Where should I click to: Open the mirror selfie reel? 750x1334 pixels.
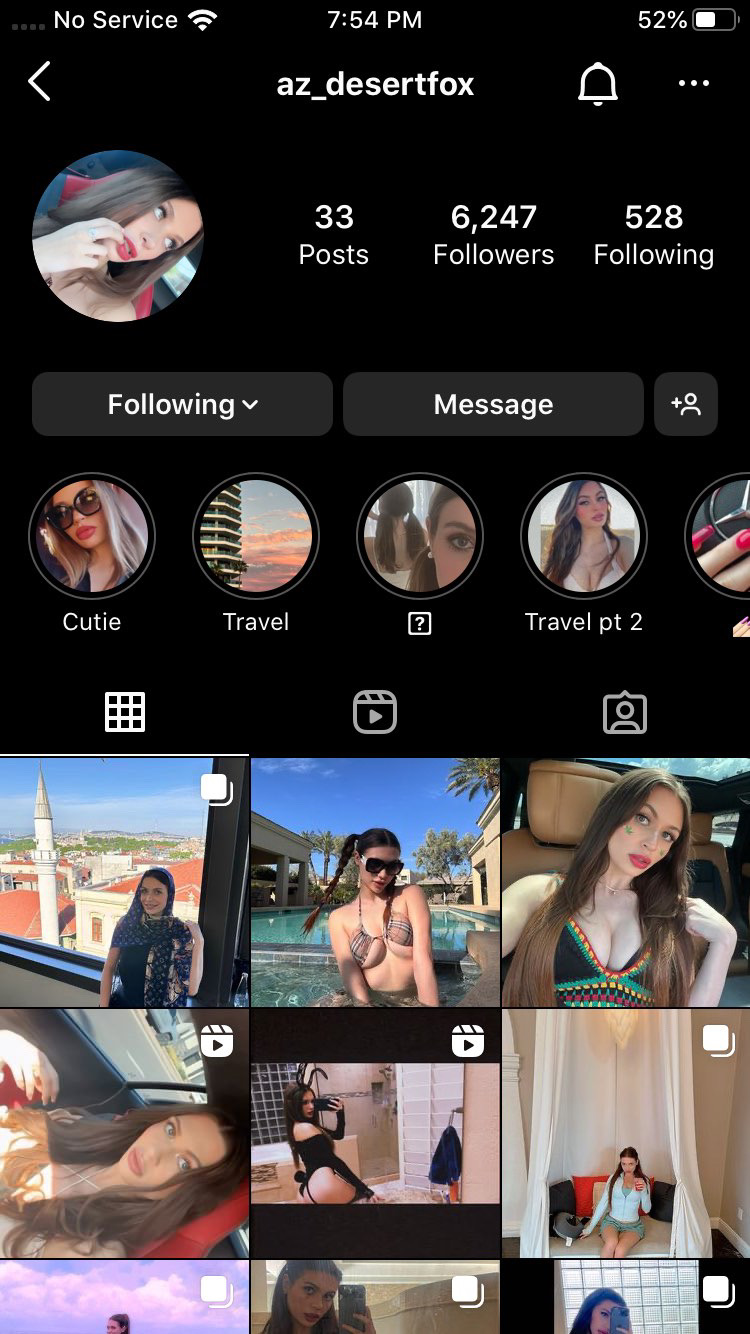(x=375, y=1133)
